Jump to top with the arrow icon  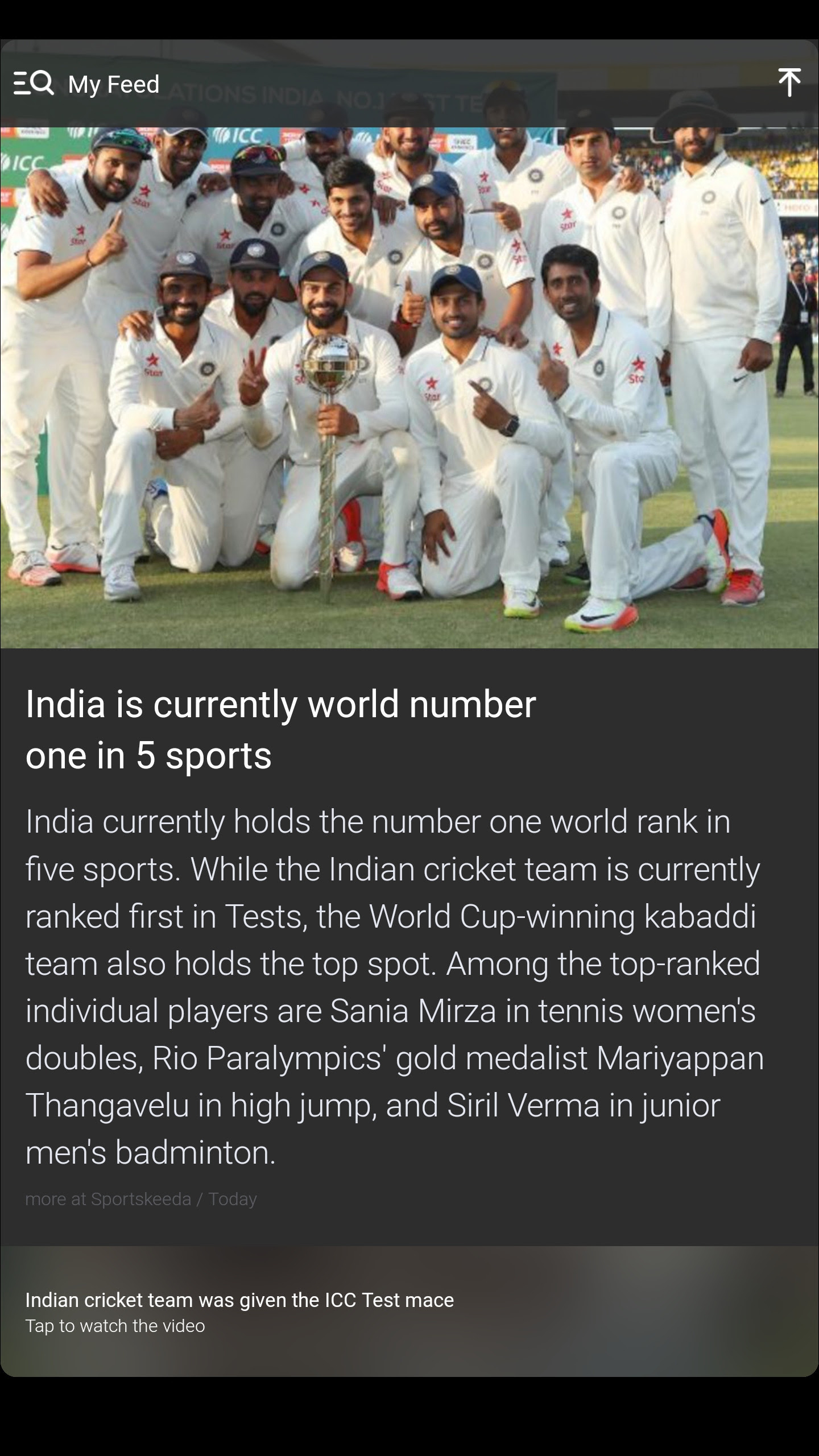[789, 83]
